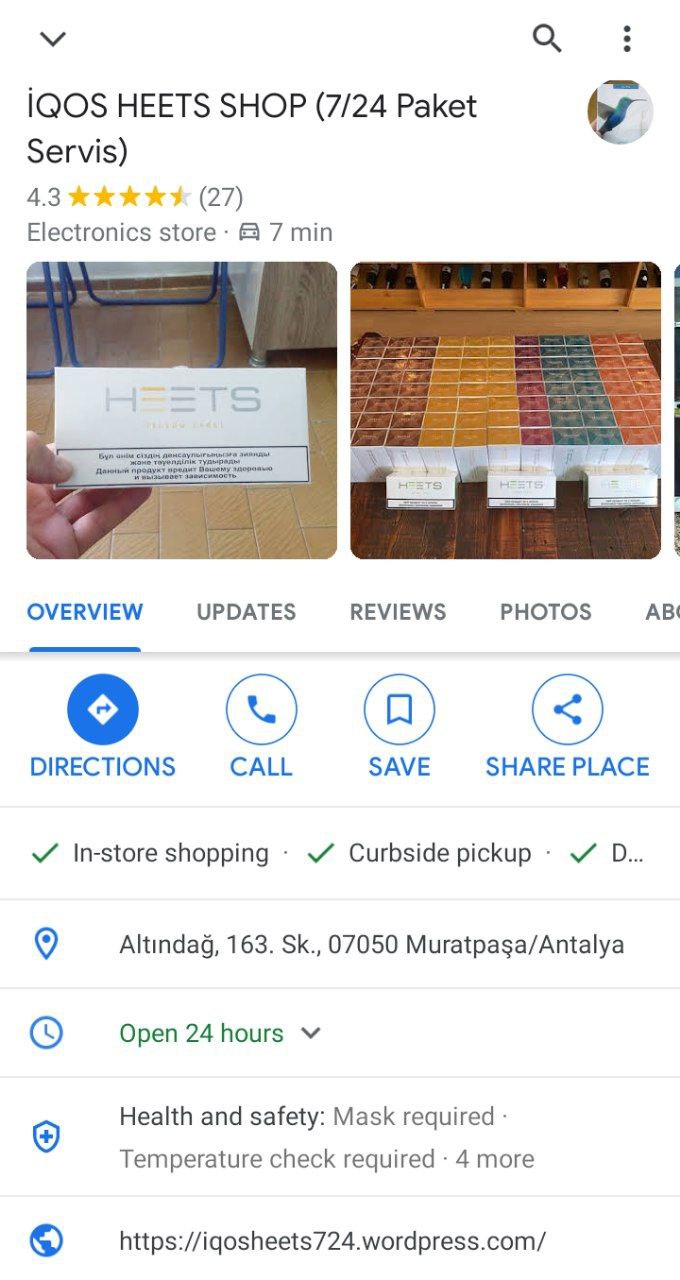Viewport: 680px width, 1280px height.
Task: Open the three-dot overflow menu
Action: 627,39
